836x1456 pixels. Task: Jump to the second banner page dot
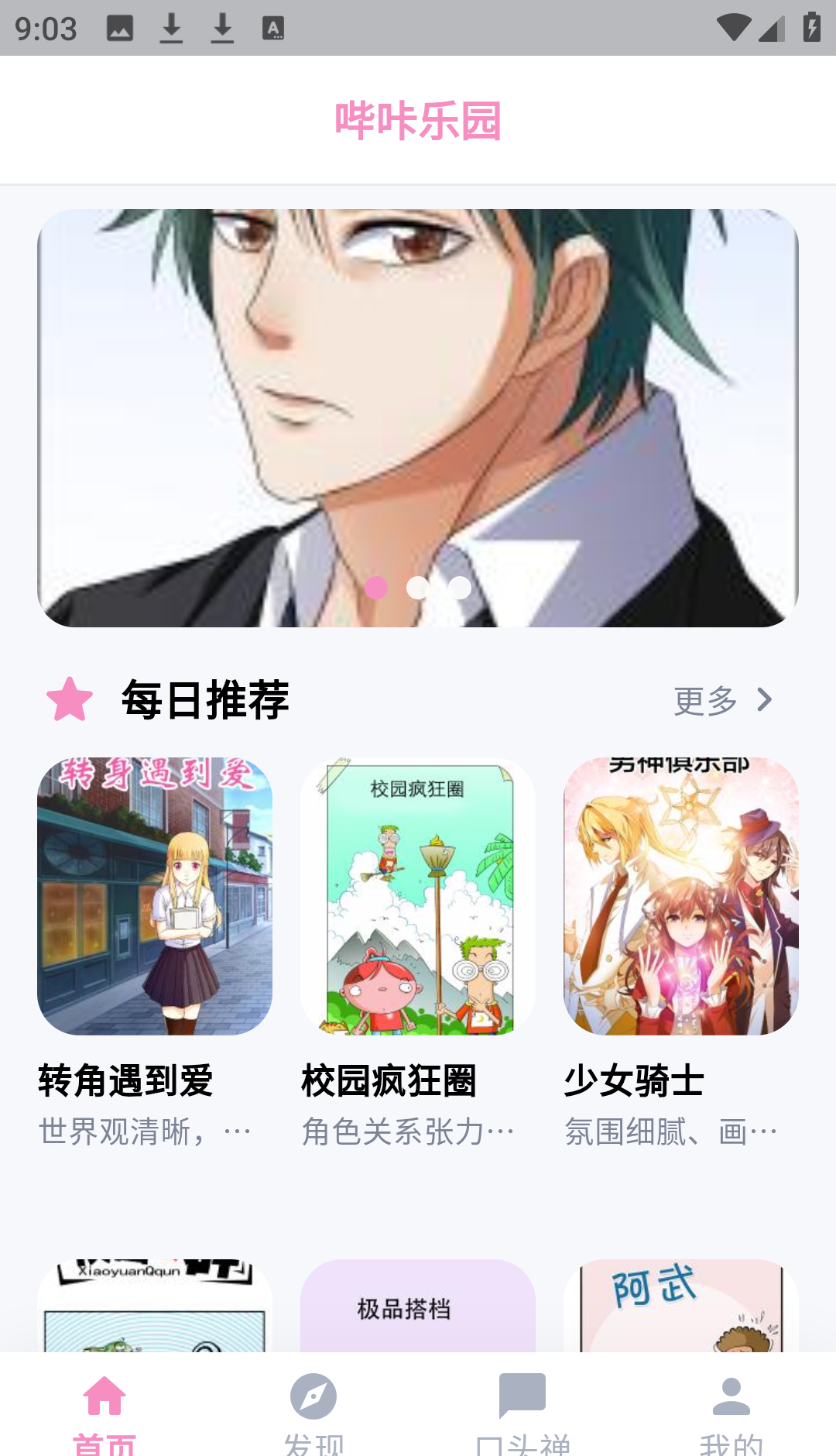418,588
